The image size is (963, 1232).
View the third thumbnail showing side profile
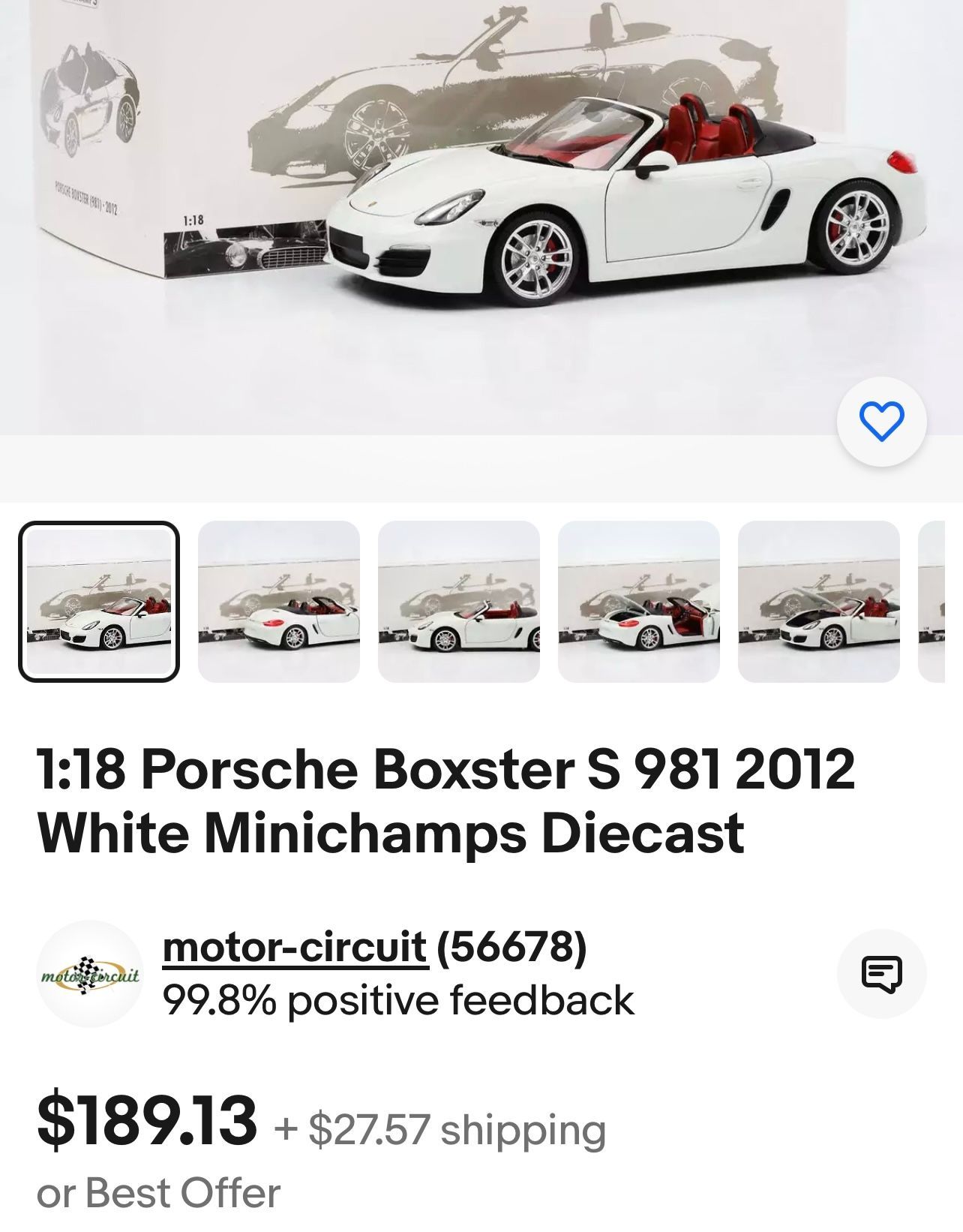459,601
